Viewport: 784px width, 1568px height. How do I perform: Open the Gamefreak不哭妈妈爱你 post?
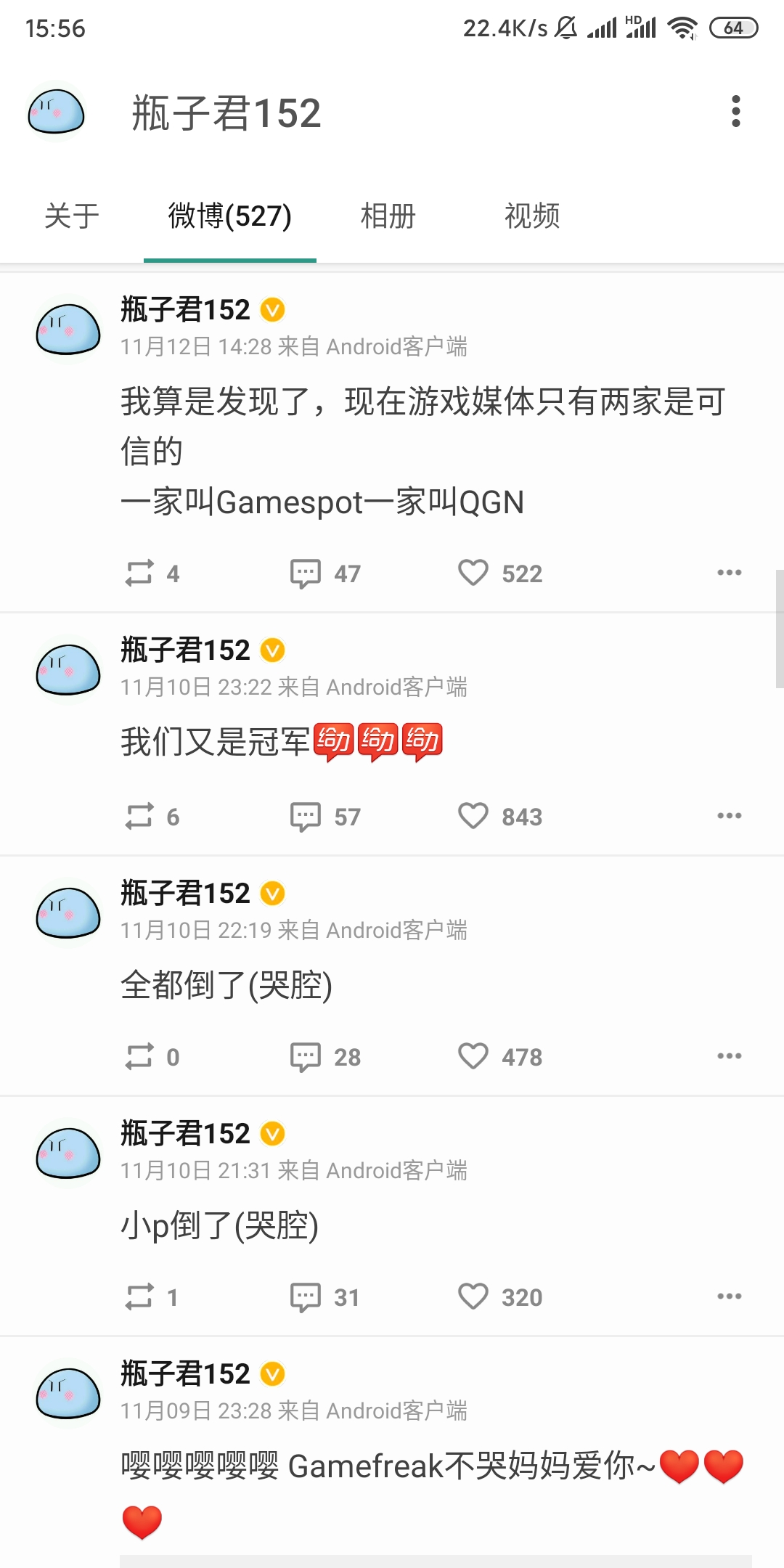pyautogui.click(x=428, y=1466)
